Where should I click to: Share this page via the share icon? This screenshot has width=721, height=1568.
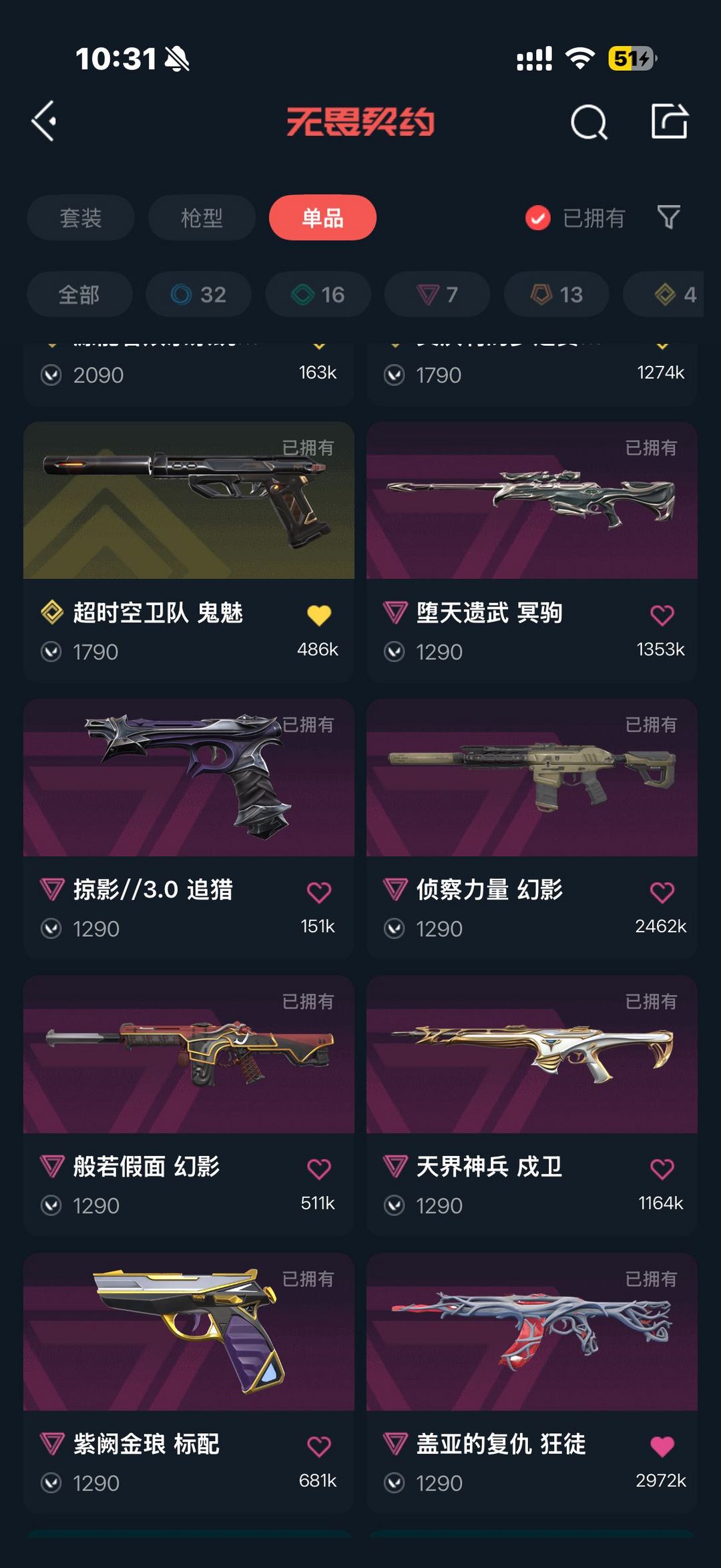(669, 122)
